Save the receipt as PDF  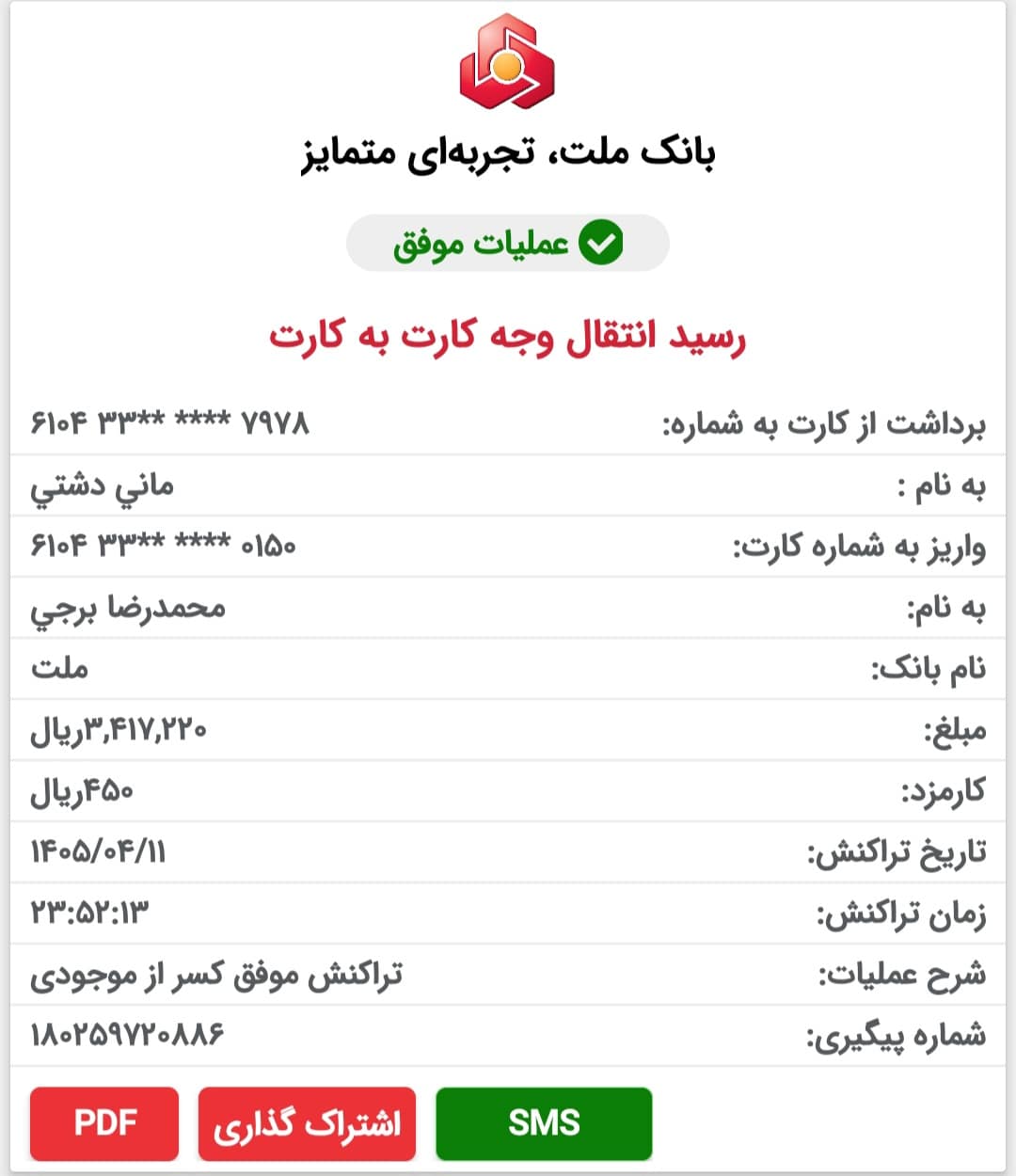(x=104, y=1123)
